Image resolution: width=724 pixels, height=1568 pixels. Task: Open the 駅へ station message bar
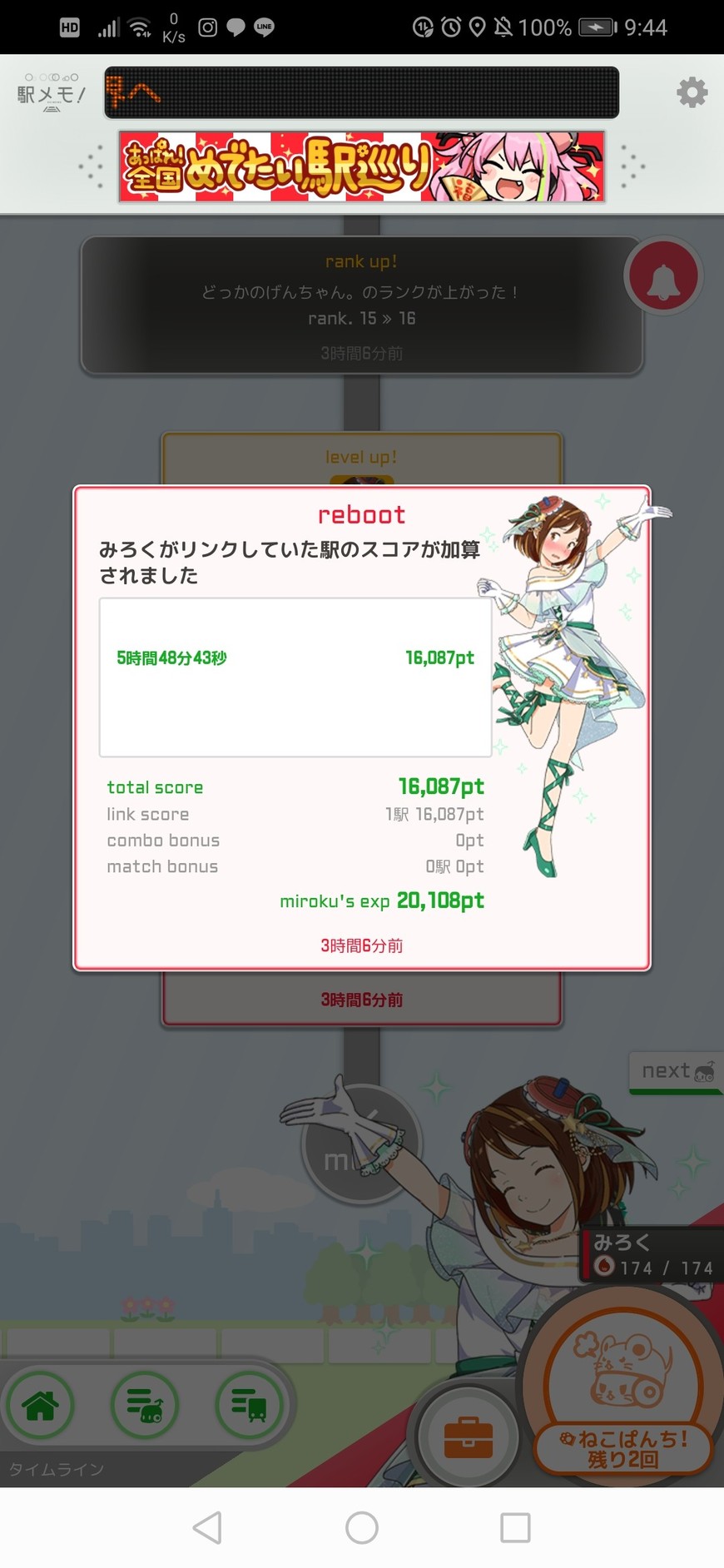point(361,92)
